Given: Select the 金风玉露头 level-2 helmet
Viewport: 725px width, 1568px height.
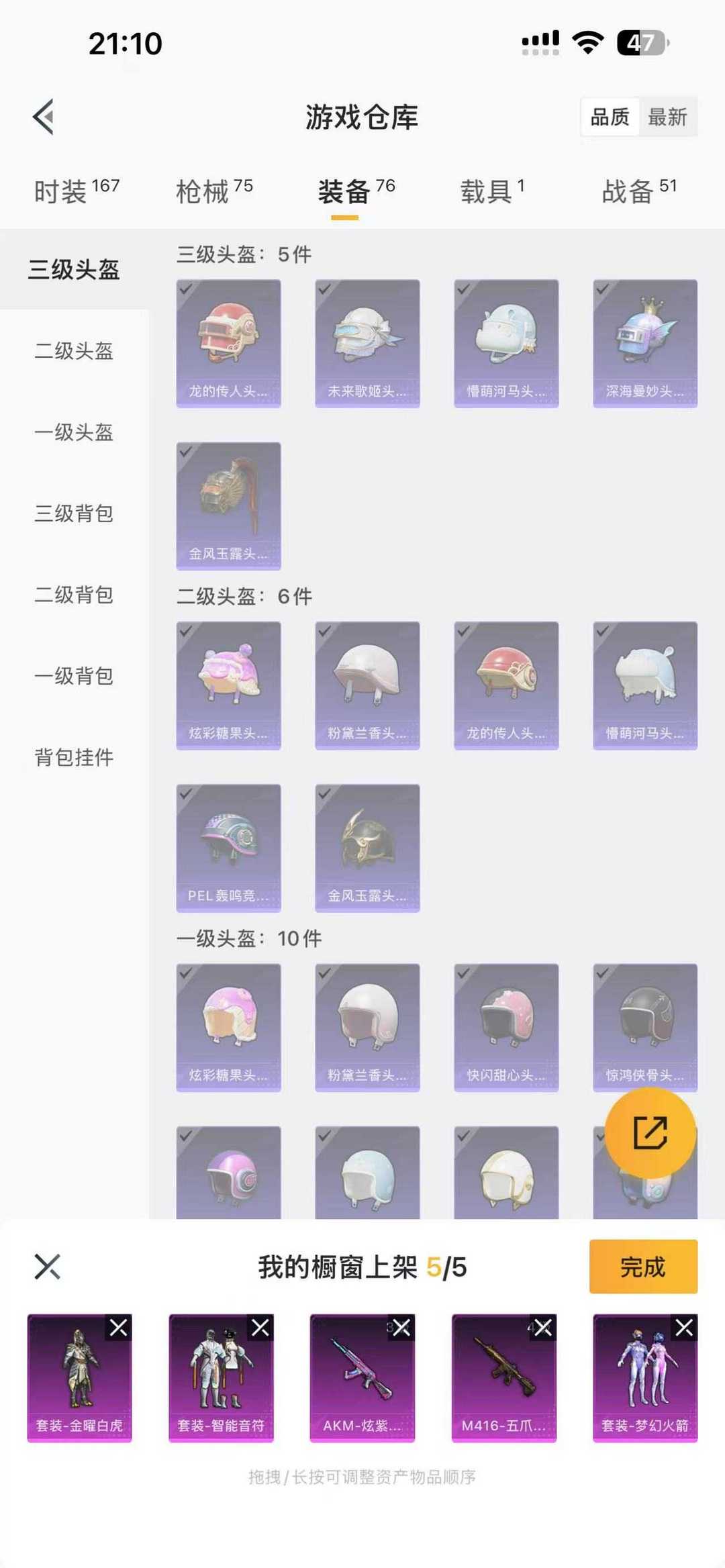Looking at the screenshot, I should (x=367, y=846).
